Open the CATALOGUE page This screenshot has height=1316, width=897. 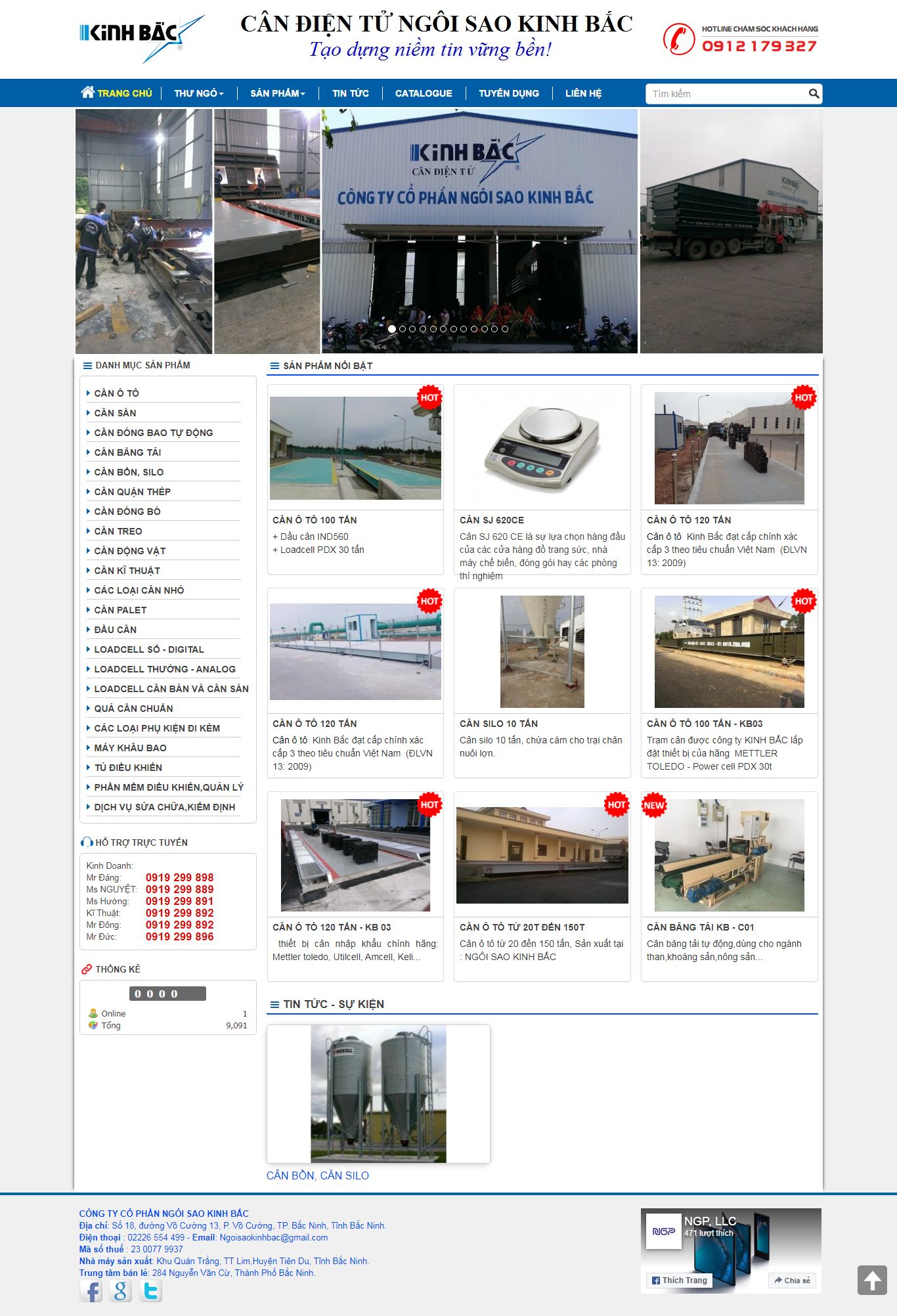[x=424, y=93]
